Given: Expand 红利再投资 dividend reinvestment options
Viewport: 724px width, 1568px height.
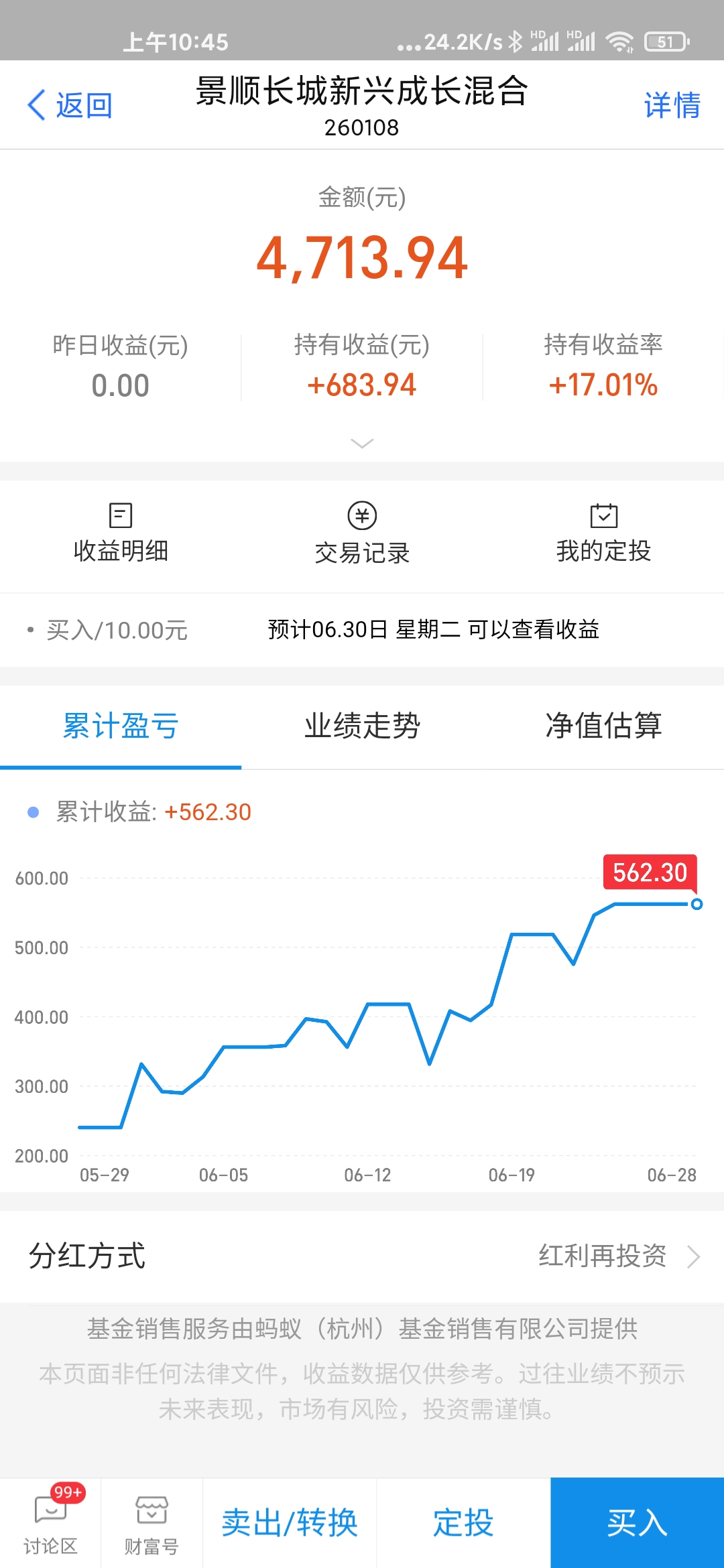Looking at the screenshot, I should 603,1258.
